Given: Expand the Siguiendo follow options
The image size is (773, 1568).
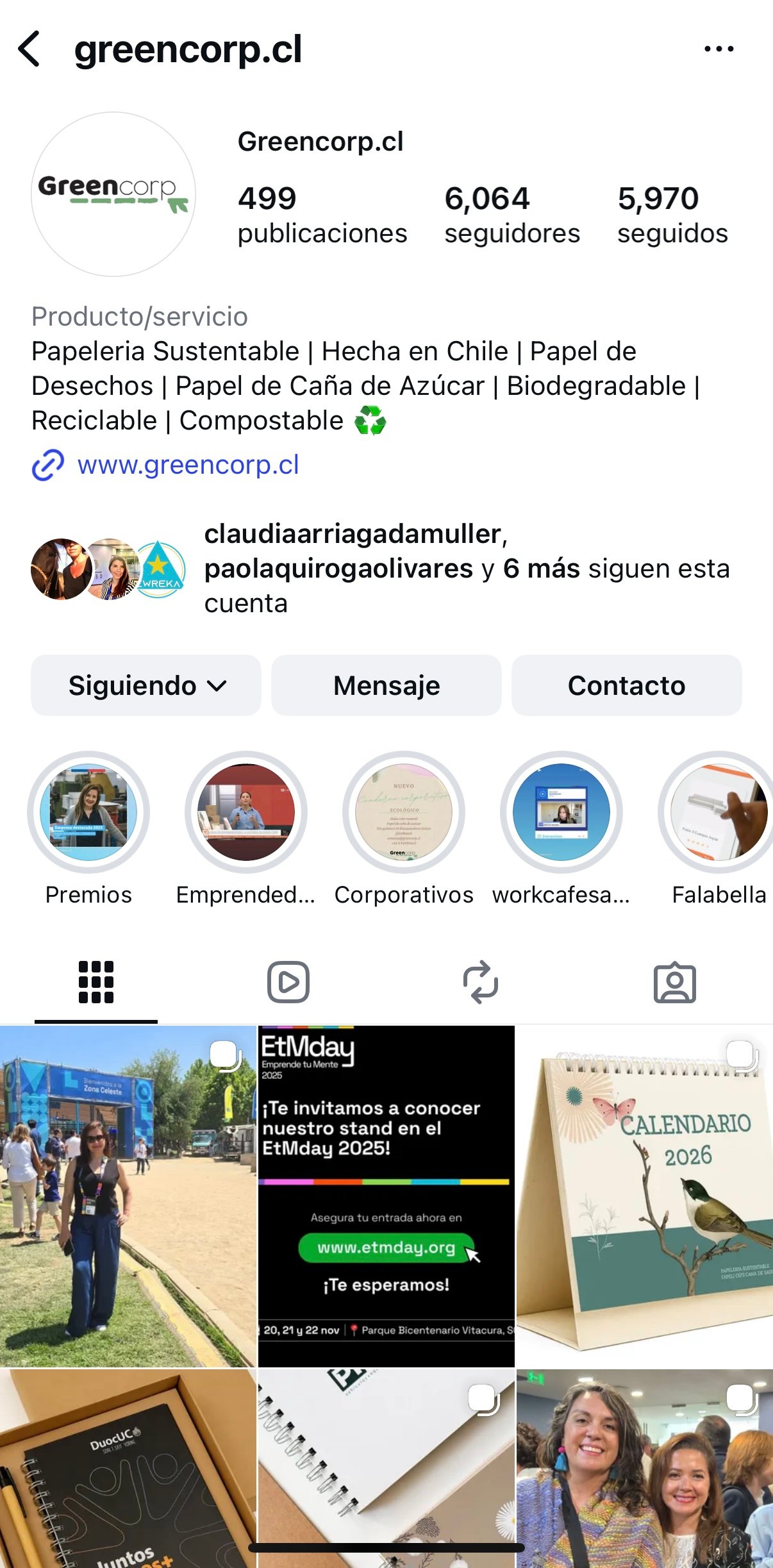Looking at the screenshot, I should [146, 685].
